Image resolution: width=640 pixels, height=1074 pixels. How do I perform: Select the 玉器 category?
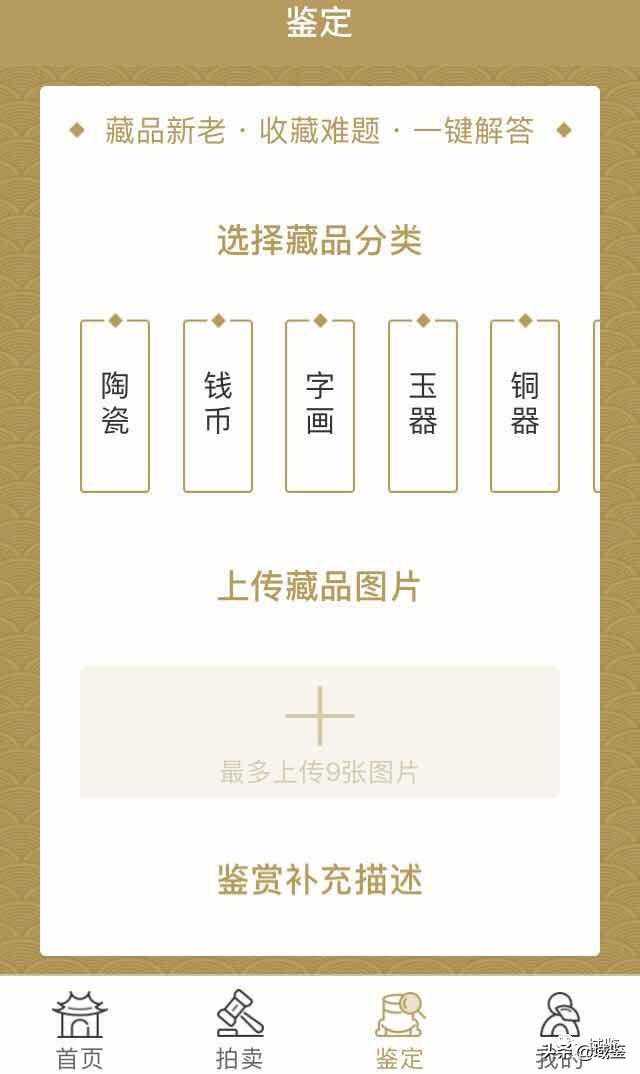[x=423, y=405]
